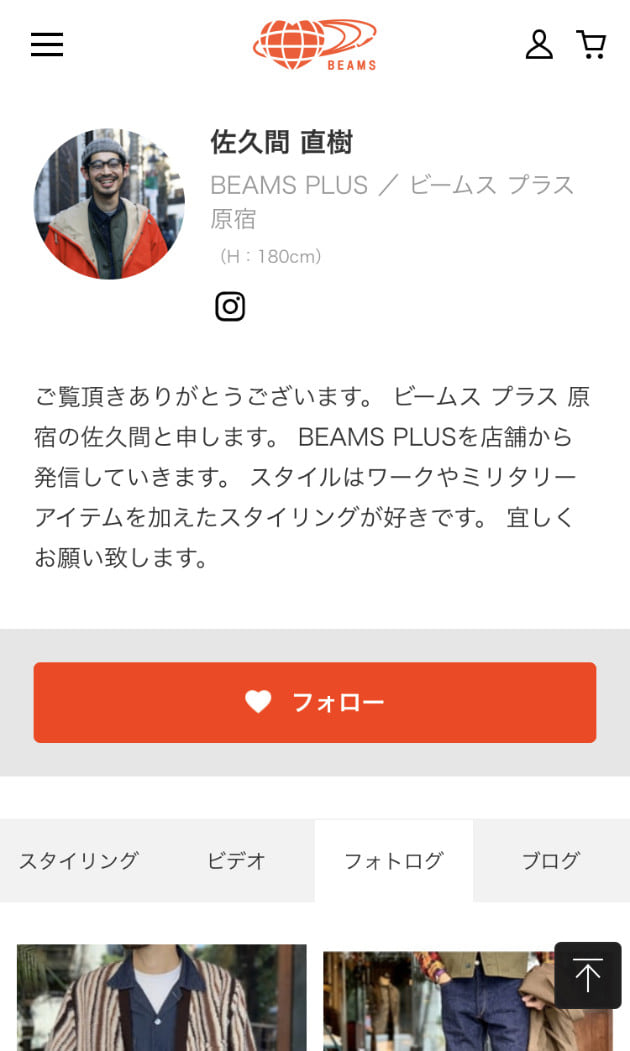The image size is (630, 1051).
Task: Open the denim jeans photo log
Action: point(440,1000)
